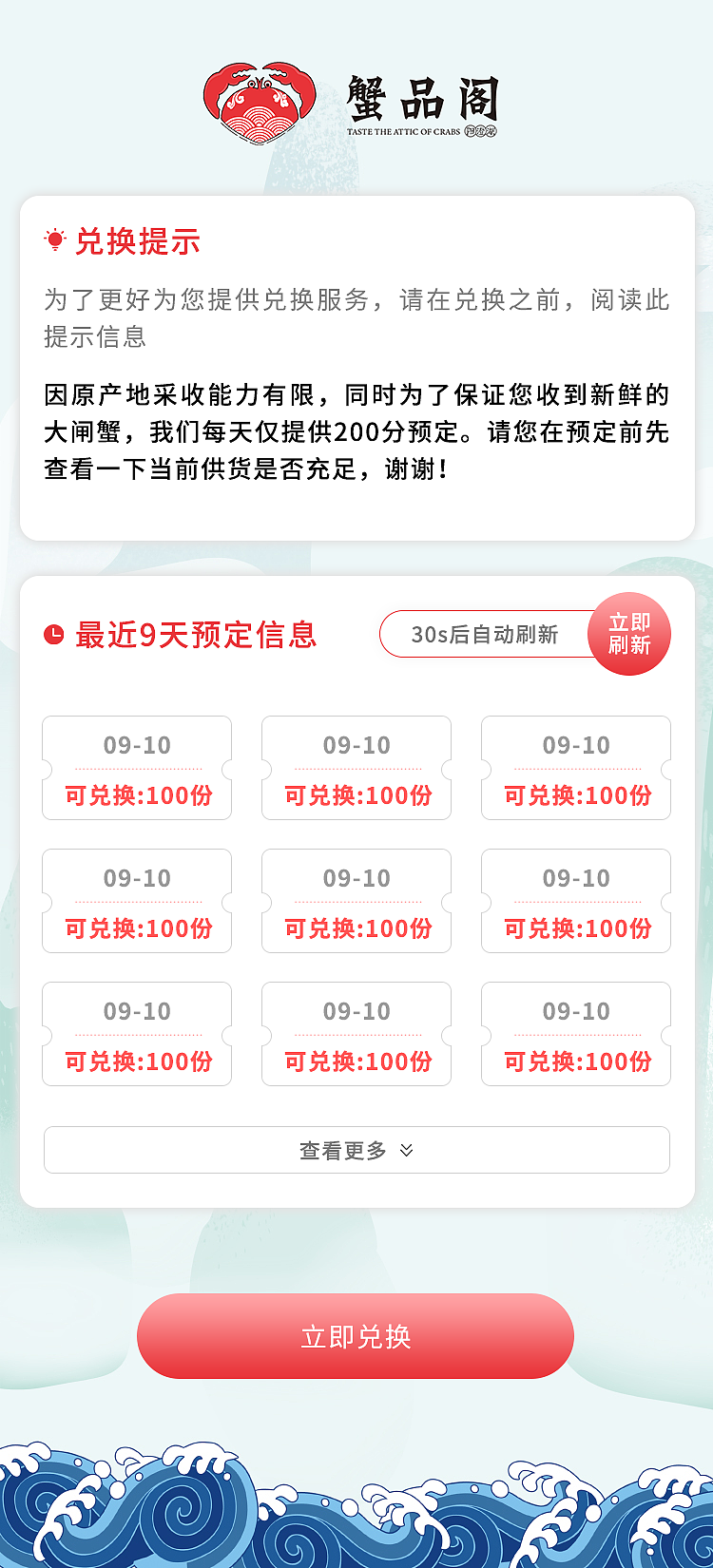
Task: Select the rightmost 09-10 card in row one
Action: pos(575,768)
